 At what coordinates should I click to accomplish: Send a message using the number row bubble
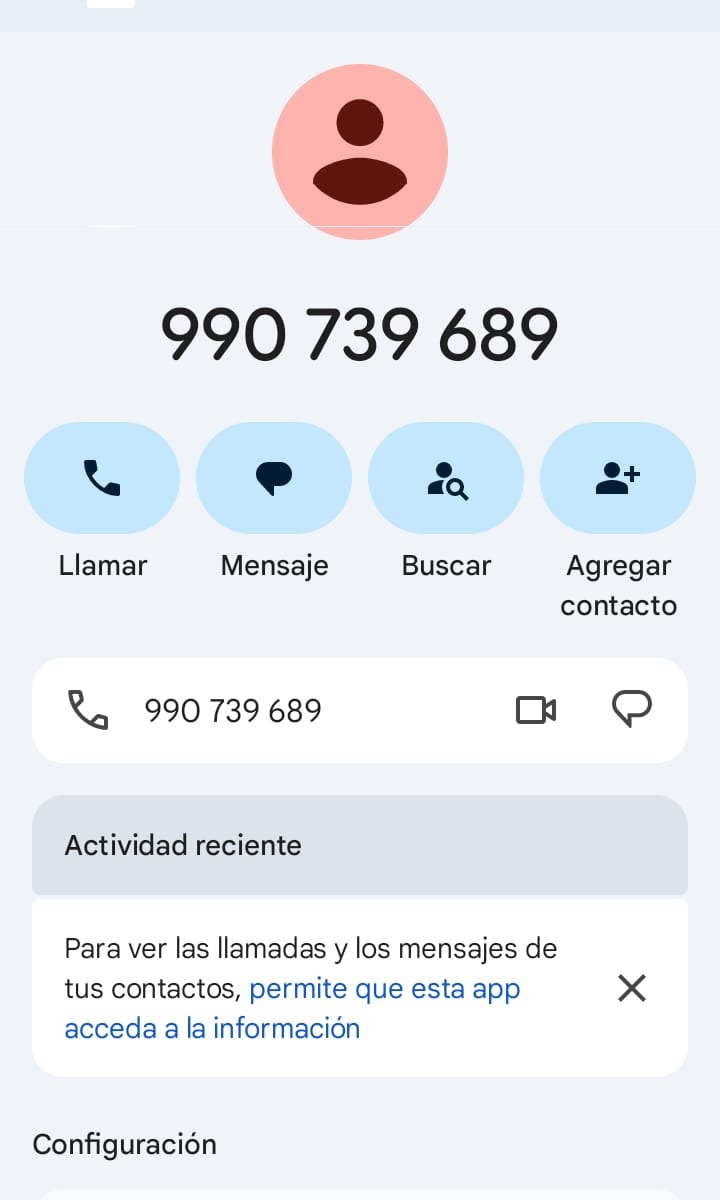pos(631,710)
